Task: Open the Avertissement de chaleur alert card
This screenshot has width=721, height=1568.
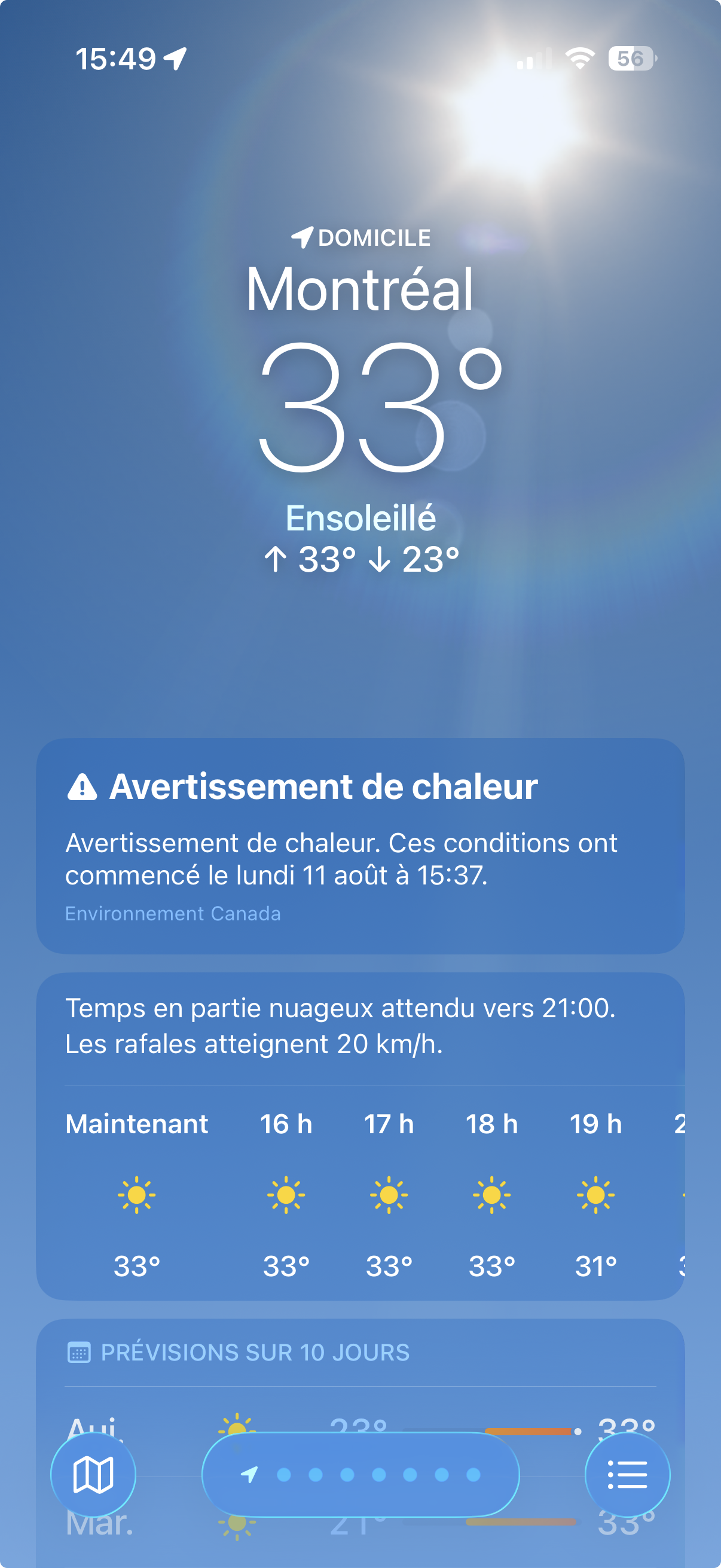Action: point(360,845)
